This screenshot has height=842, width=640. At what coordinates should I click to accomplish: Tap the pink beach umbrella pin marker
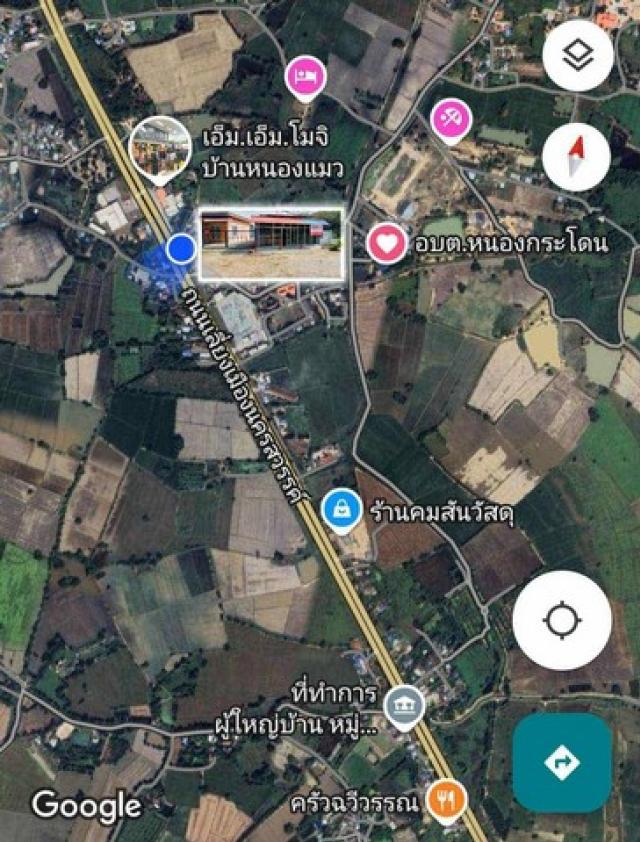coord(450,119)
